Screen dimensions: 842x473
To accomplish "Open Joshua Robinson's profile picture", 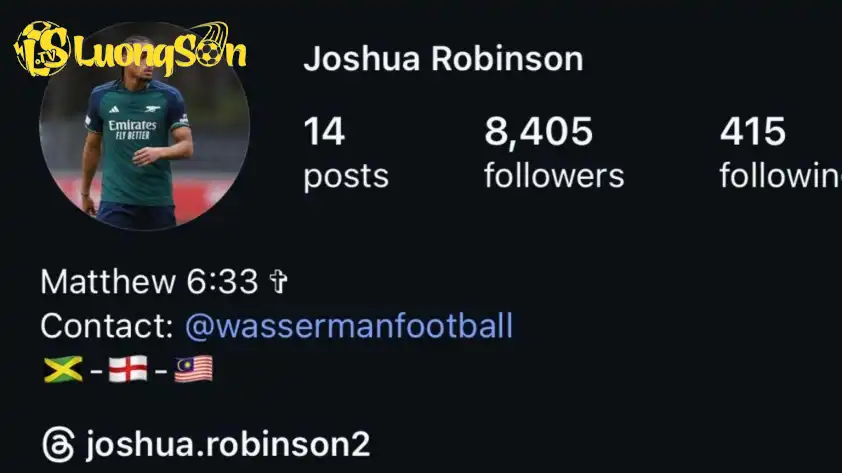I will (144, 125).
